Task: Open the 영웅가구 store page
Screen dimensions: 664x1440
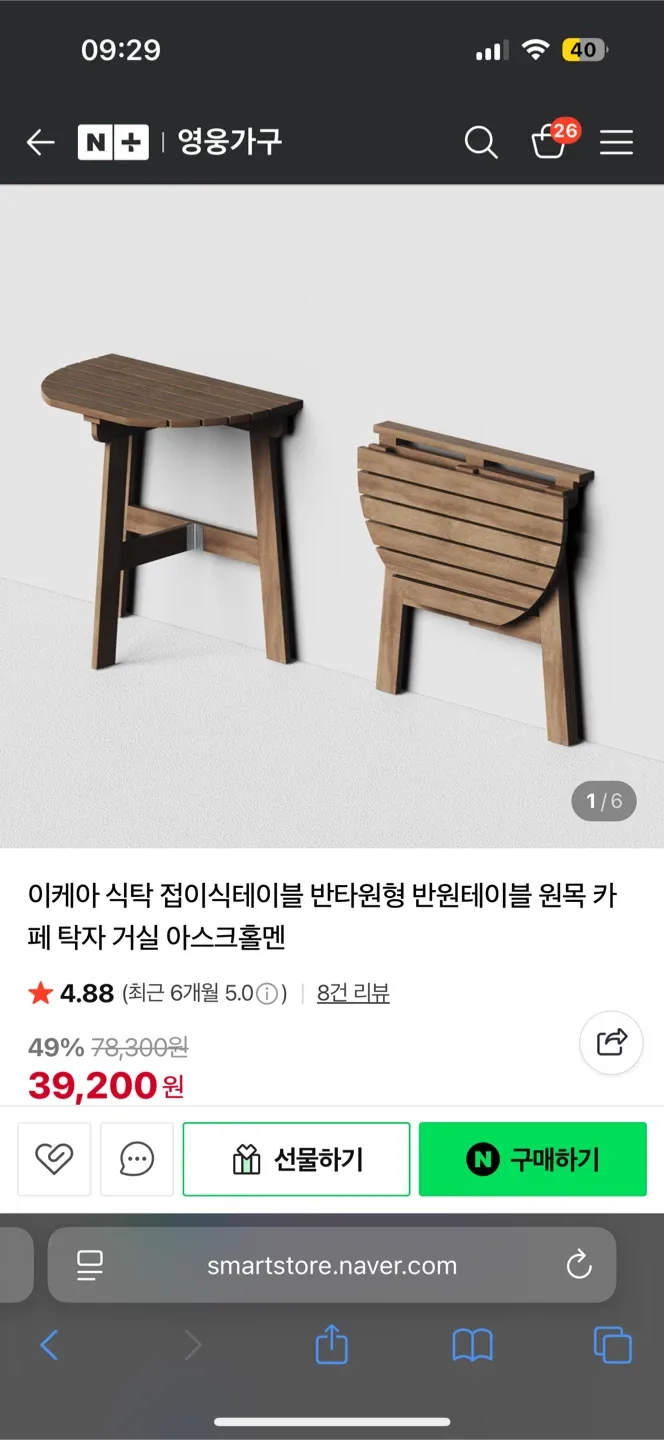Action: [x=230, y=142]
